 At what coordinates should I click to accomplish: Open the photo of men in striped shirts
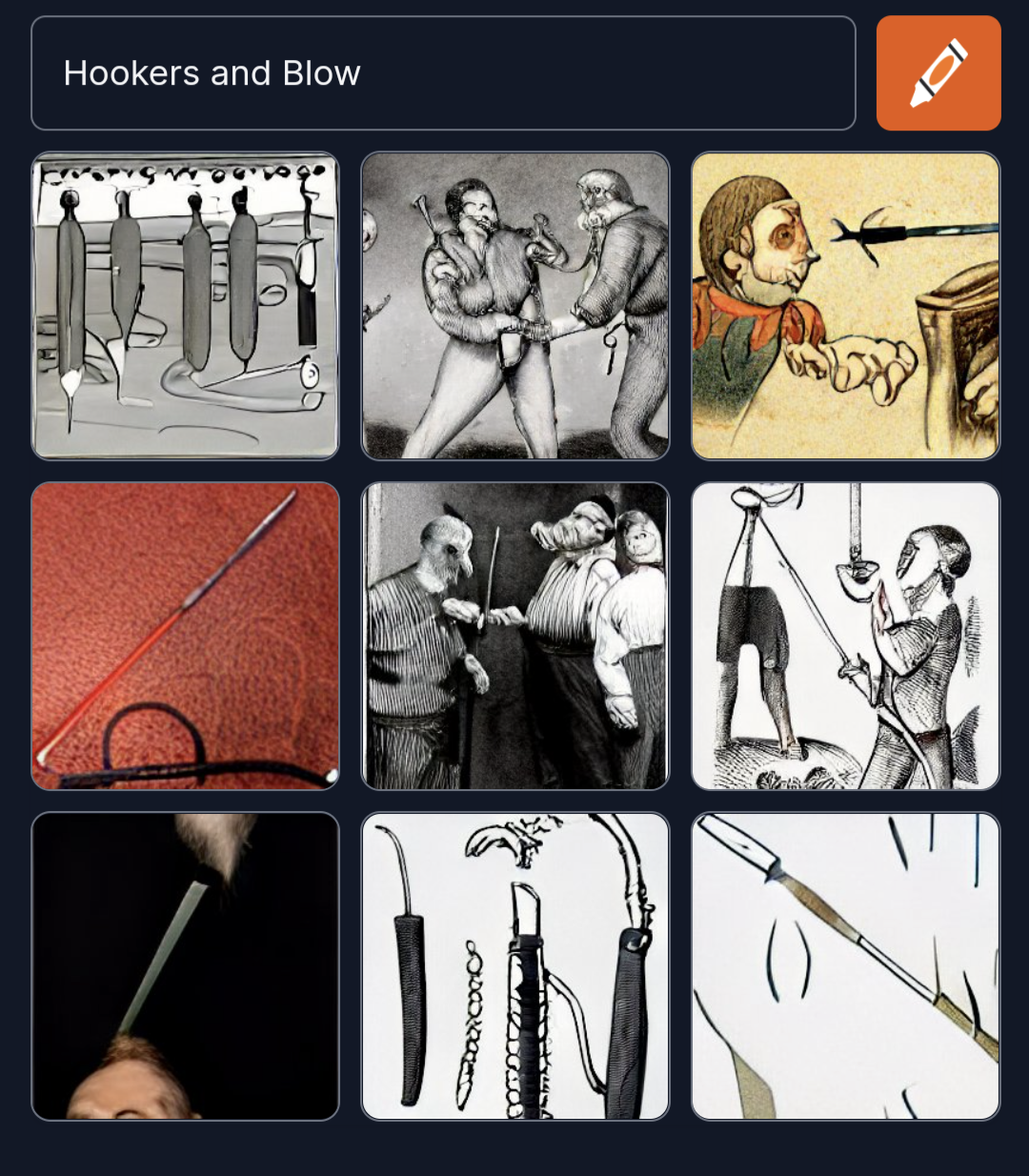tap(515, 636)
